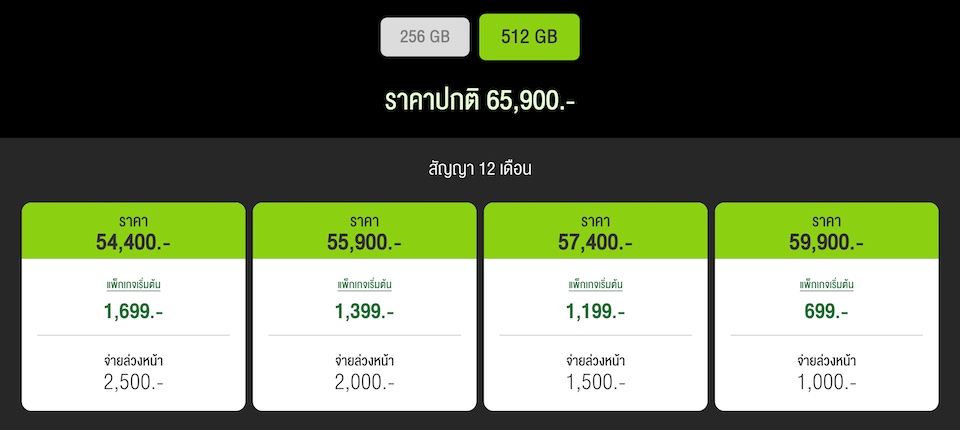Open แพ็กเกจเริ่มต้น link in the 55,900.- card
This screenshot has width=960, height=430.
coord(364,285)
